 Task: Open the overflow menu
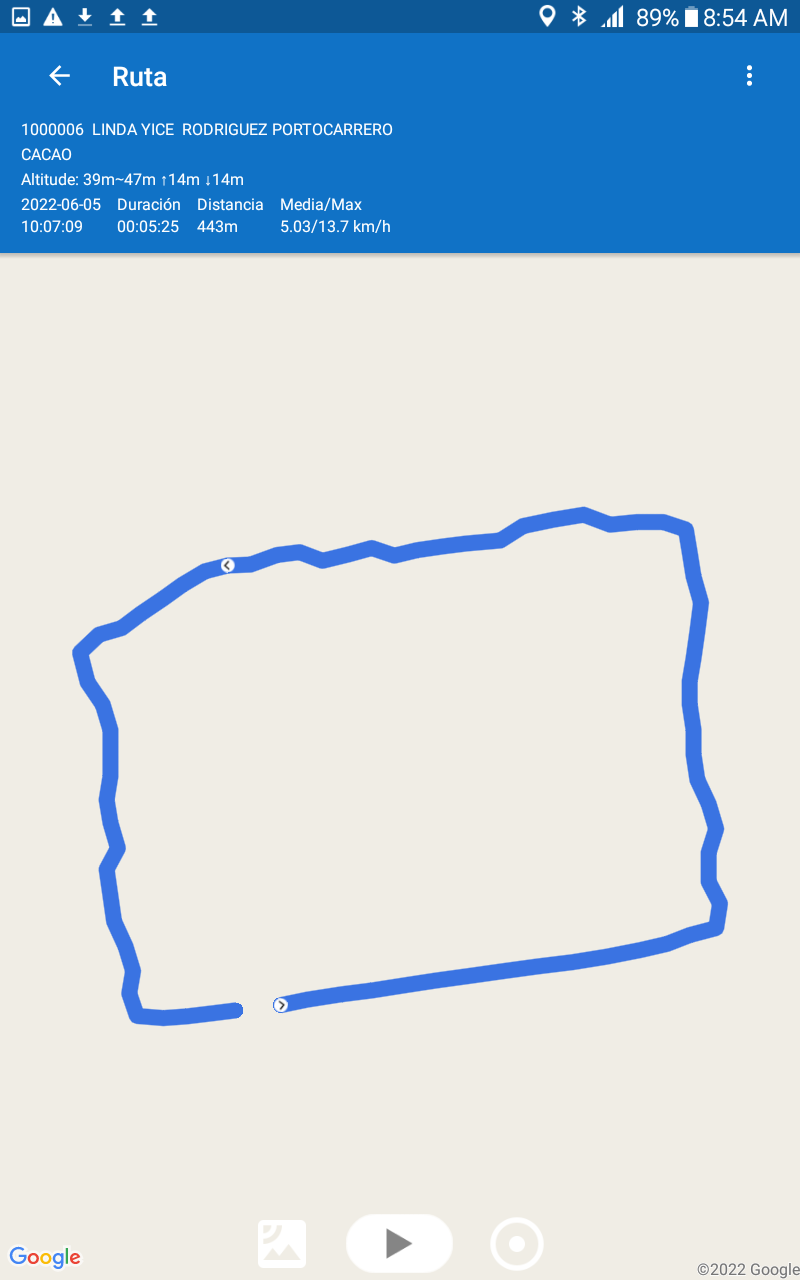(x=749, y=76)
